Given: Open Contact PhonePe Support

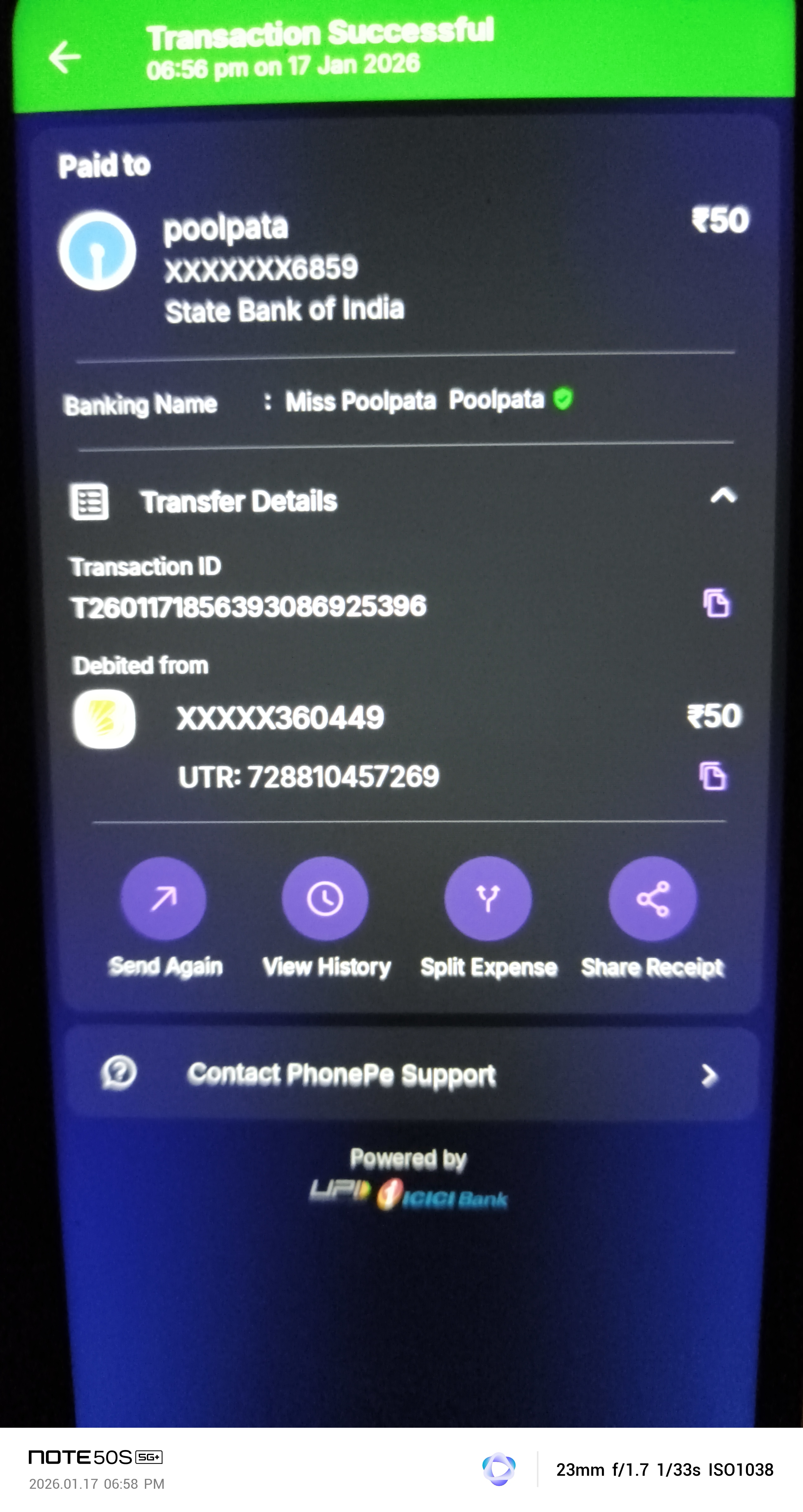Looking at the screenshot, I should [x=411, y=1075].
